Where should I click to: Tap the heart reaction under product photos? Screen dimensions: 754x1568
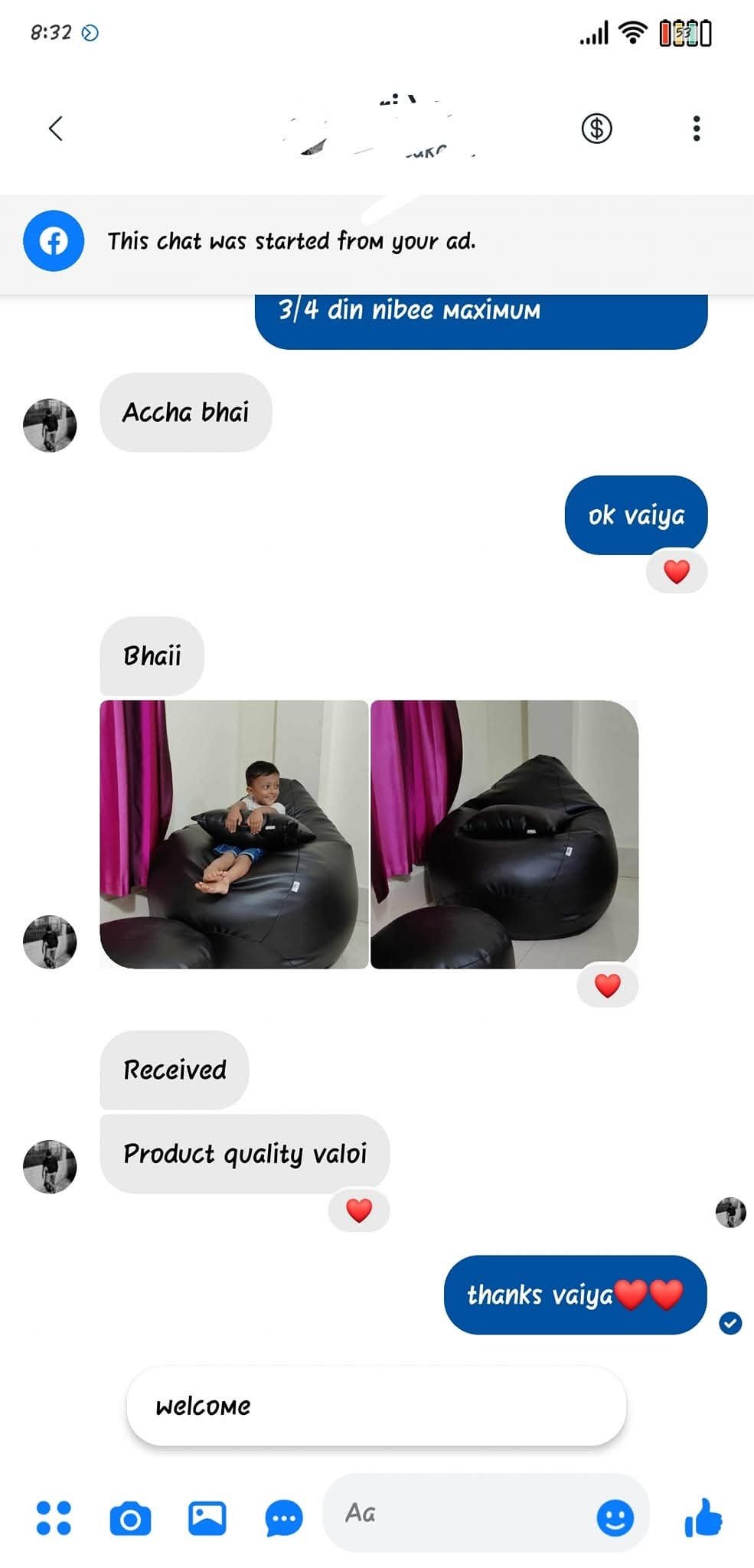pos(607,985)
